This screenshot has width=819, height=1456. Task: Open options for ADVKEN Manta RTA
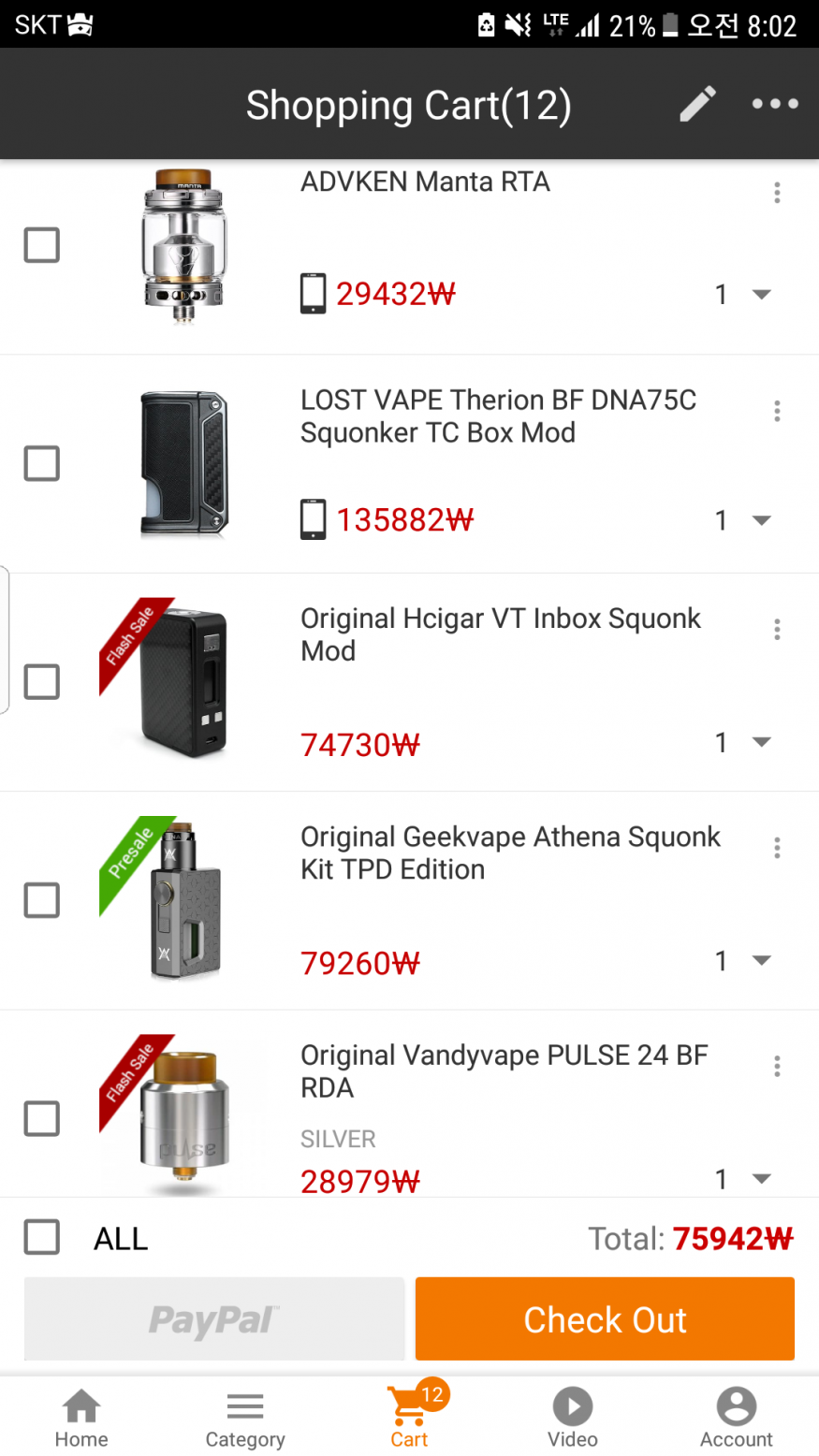[x=777, y=193]
